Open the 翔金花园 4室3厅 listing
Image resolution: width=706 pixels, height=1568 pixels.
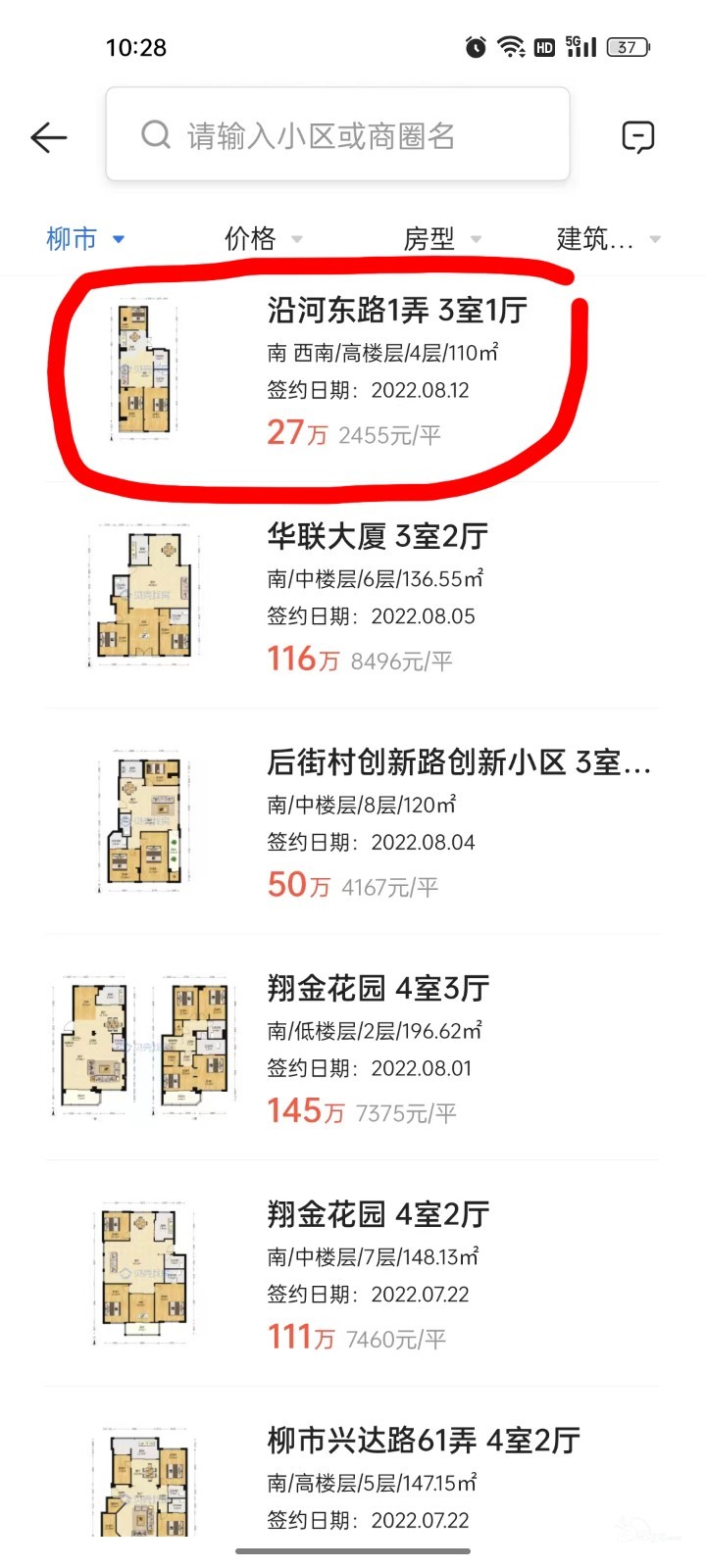pos(378,988)
